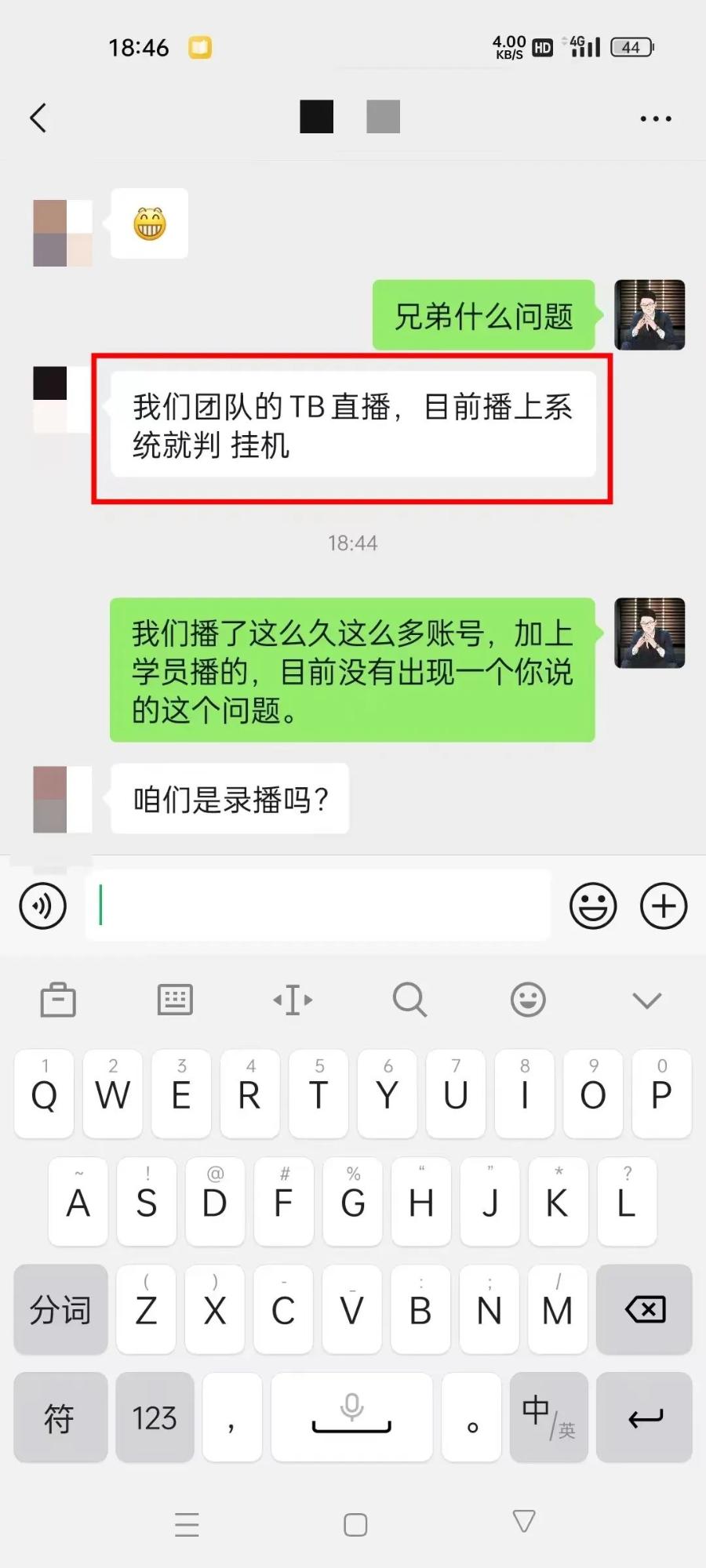Go back to the chat list
This screenshot has height=1568, width=706.
38,118
